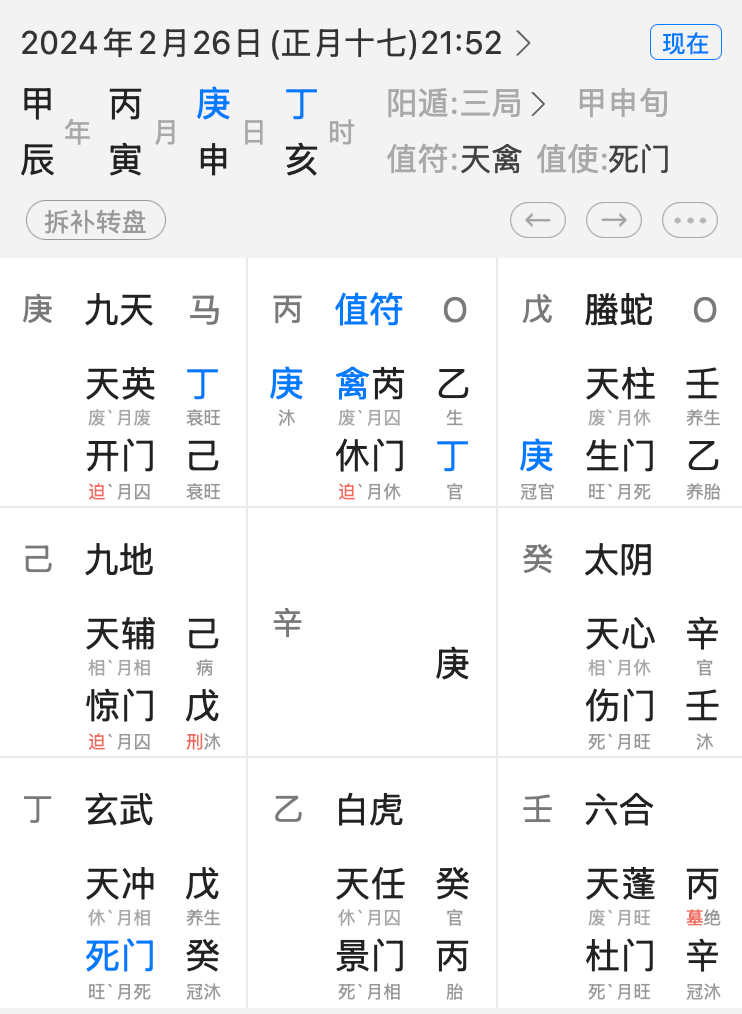This screenshot has width=742, height=1014.
Task: Open the three-dot more options menu
Action: tap(690, 220)
